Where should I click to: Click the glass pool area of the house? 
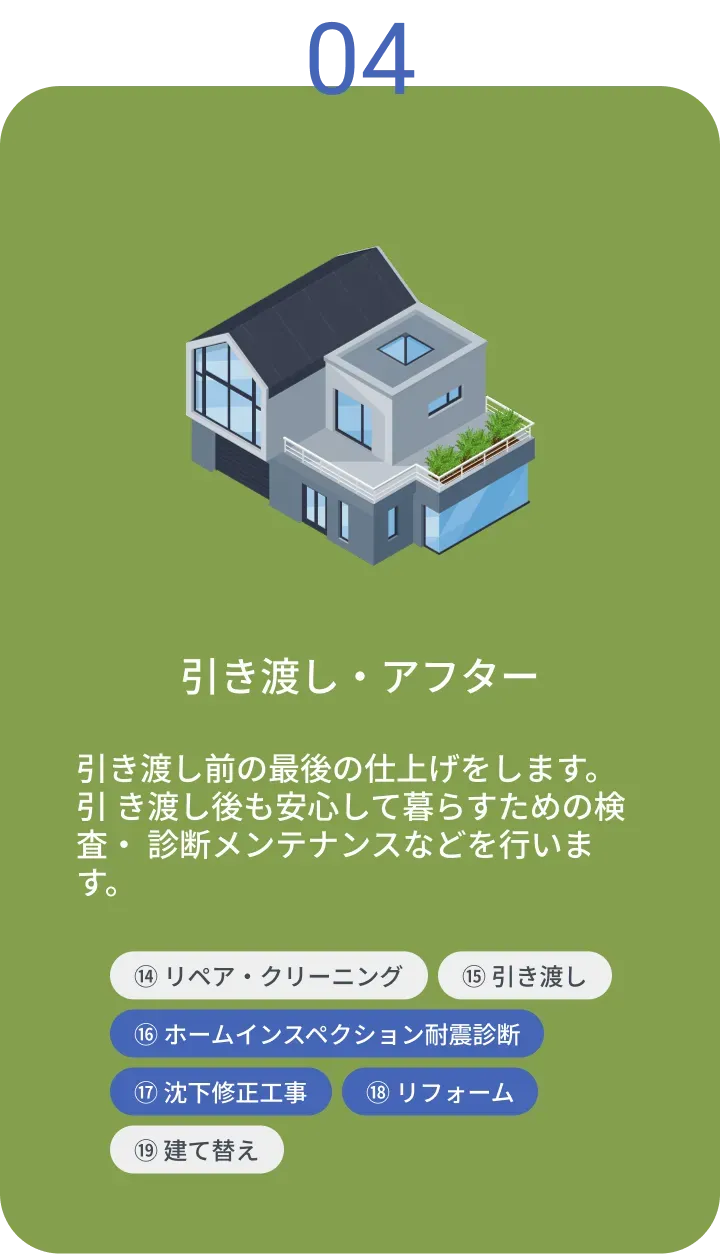click(470, 520)
